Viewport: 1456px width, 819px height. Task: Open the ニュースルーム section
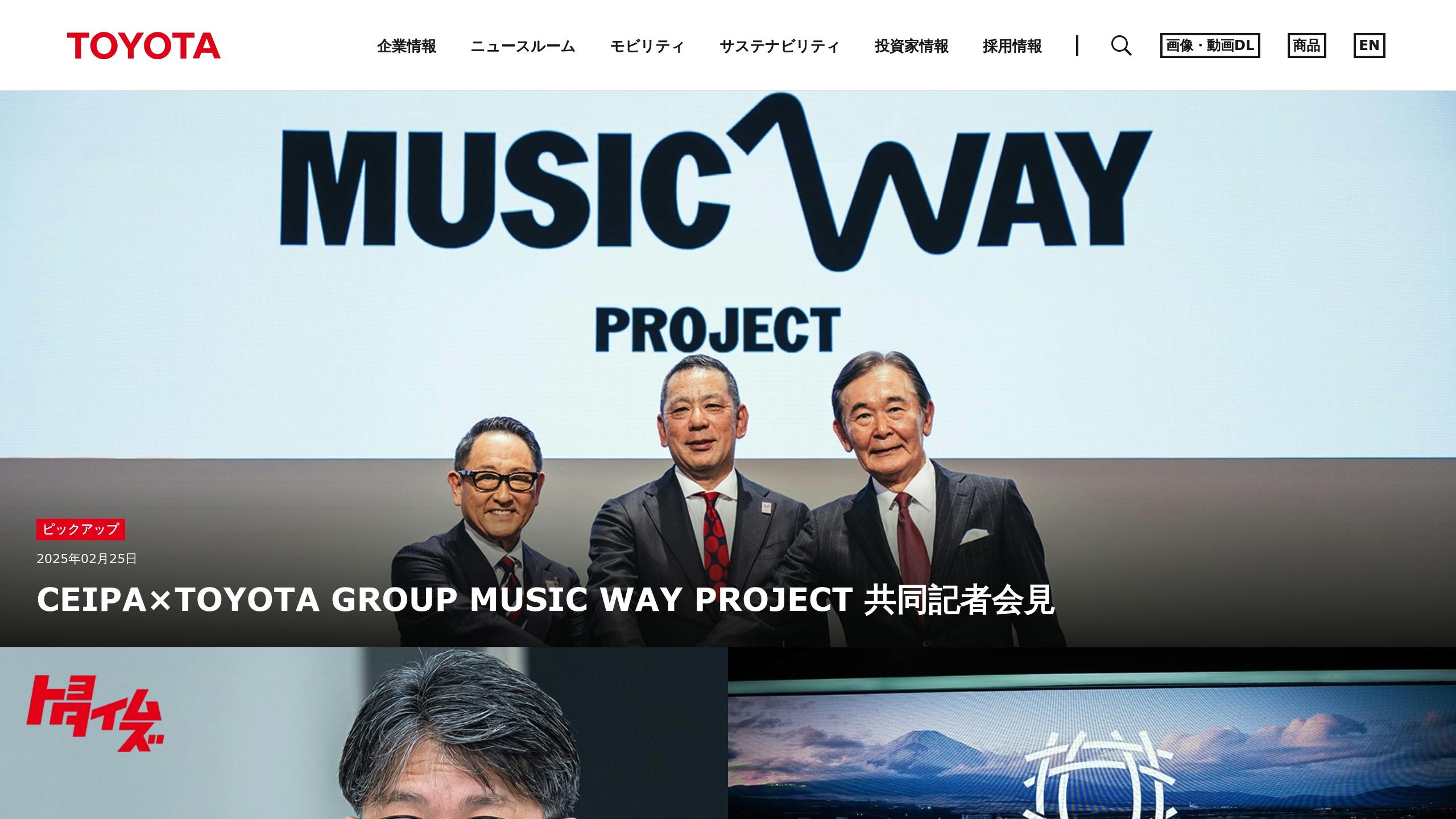[x=523, y=46]
